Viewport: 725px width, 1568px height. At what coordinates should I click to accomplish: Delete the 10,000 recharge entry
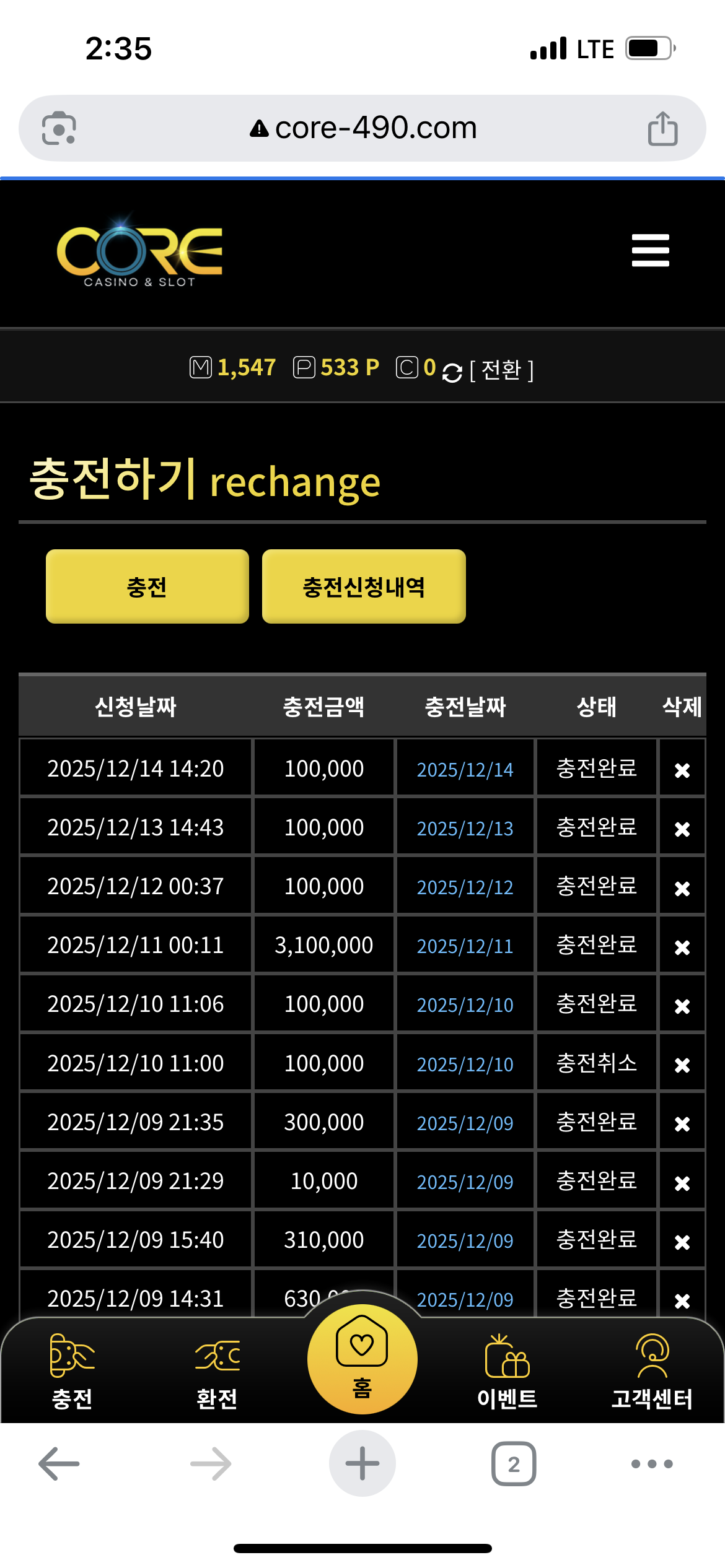point(682,1183)
